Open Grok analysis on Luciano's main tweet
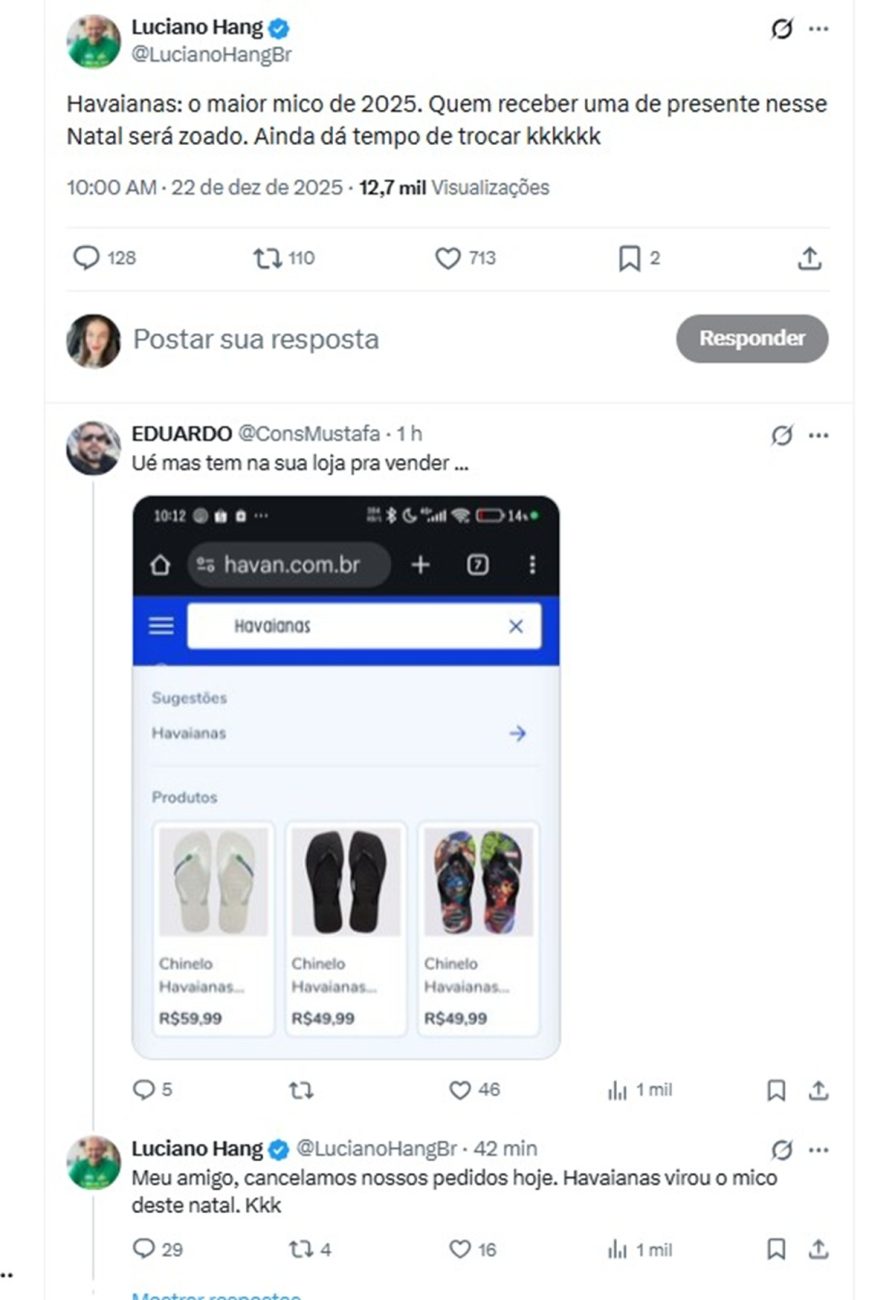The image size is (892, 1300). (783, 31)
